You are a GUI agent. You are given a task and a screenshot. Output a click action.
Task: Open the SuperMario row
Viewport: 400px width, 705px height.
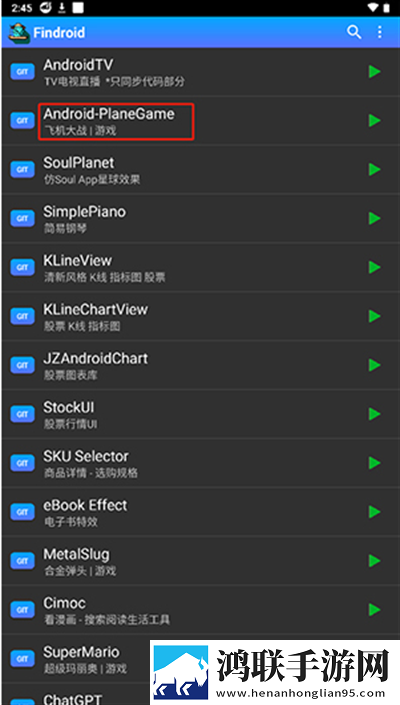tap(76, 659)
